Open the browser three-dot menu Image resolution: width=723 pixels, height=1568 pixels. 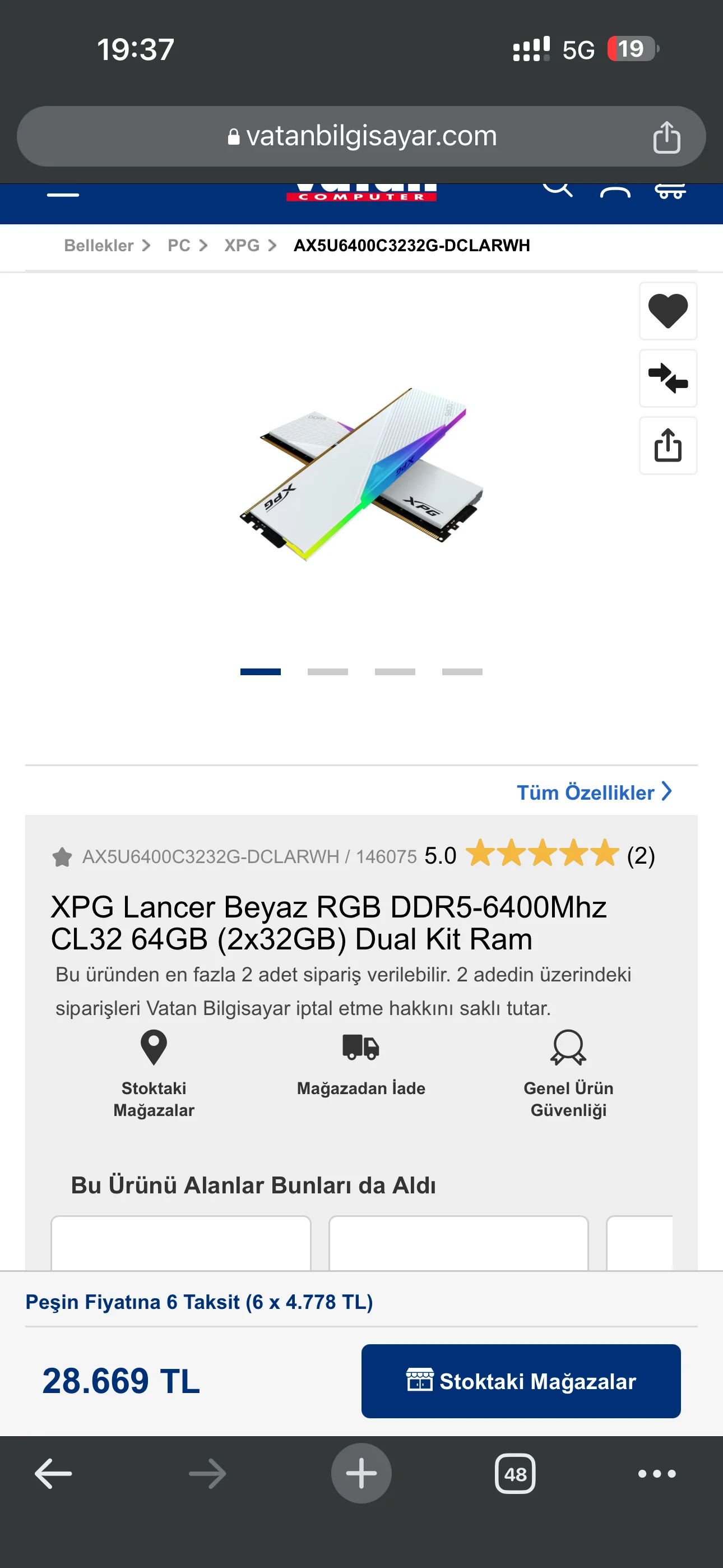657,1474
